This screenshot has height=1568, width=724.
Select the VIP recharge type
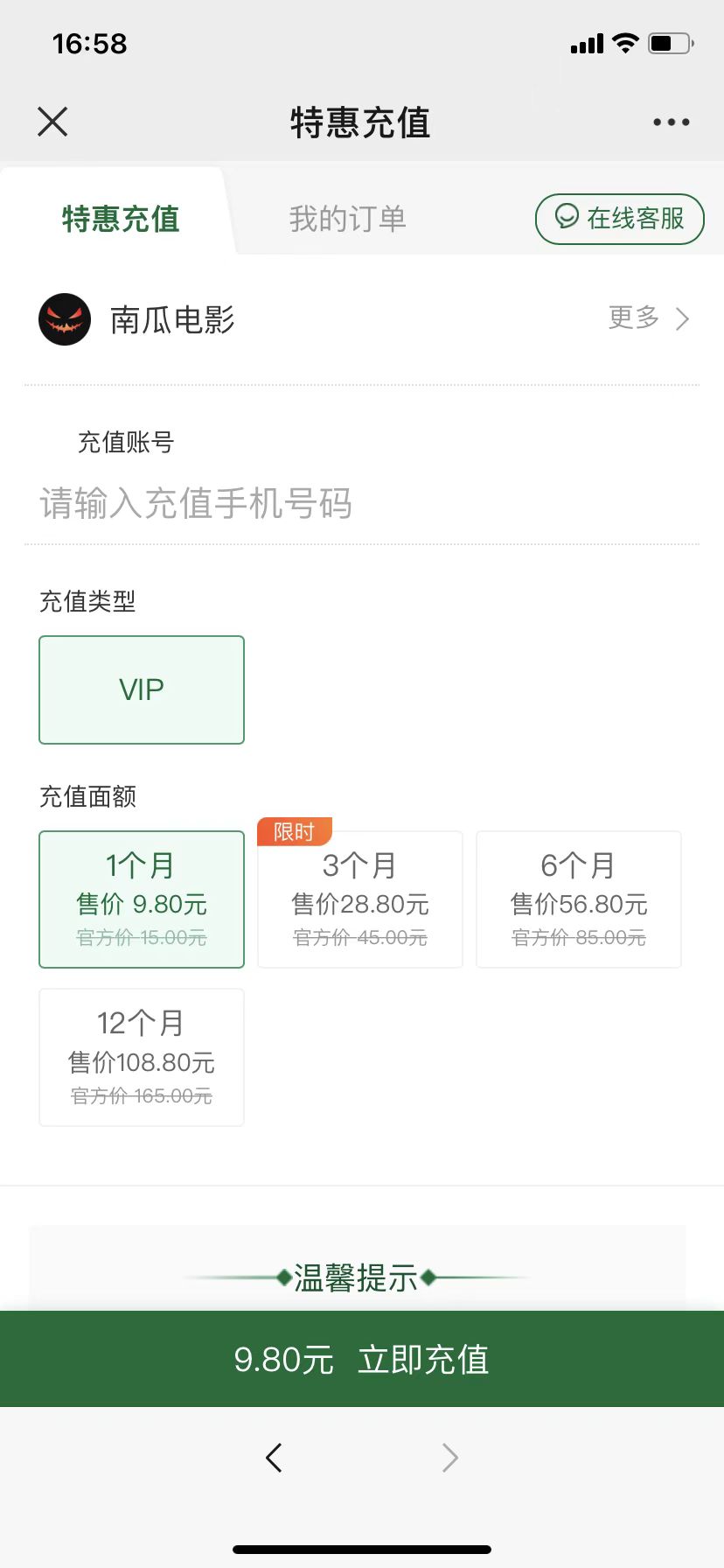pos(142,689)
